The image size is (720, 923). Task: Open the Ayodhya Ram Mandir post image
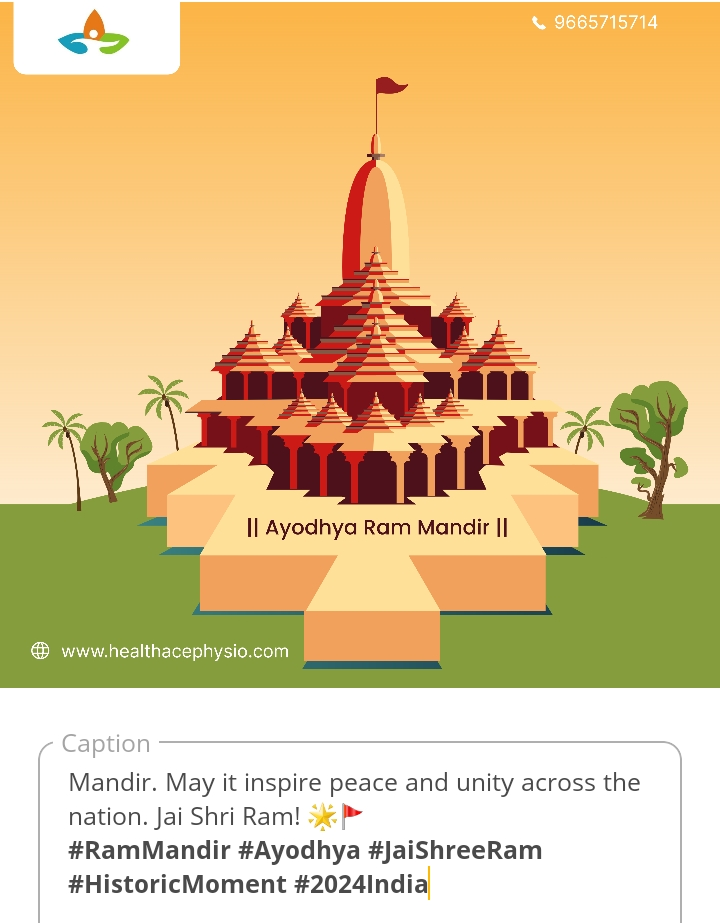pos(360,345)
